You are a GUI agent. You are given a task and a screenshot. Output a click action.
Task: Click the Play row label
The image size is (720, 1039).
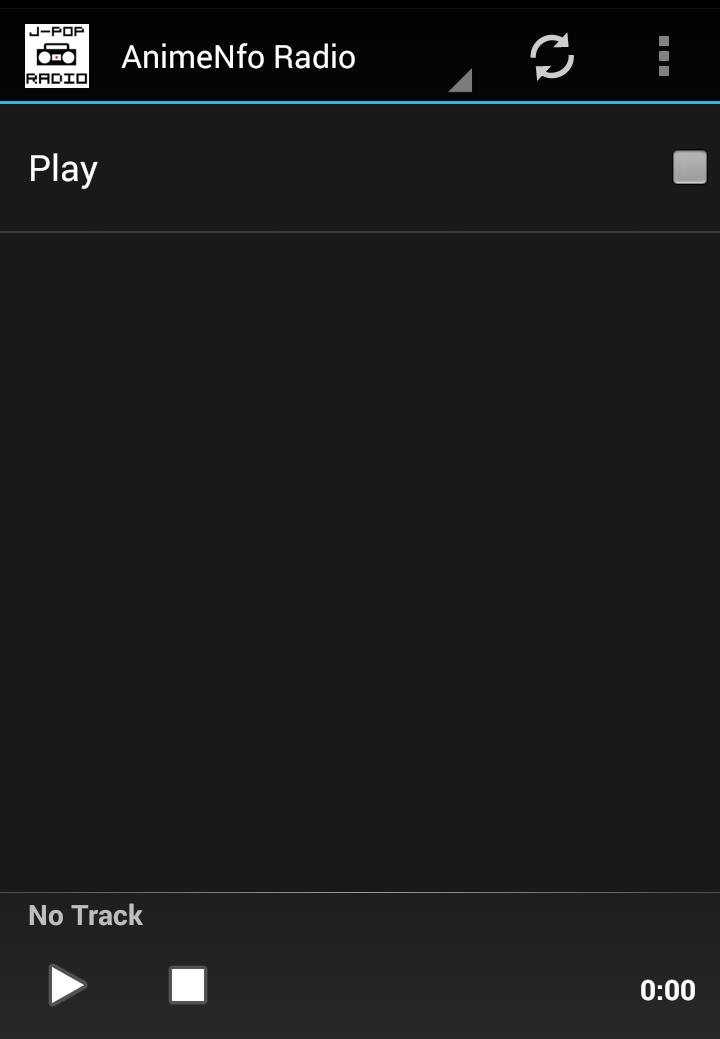point(63,167)
